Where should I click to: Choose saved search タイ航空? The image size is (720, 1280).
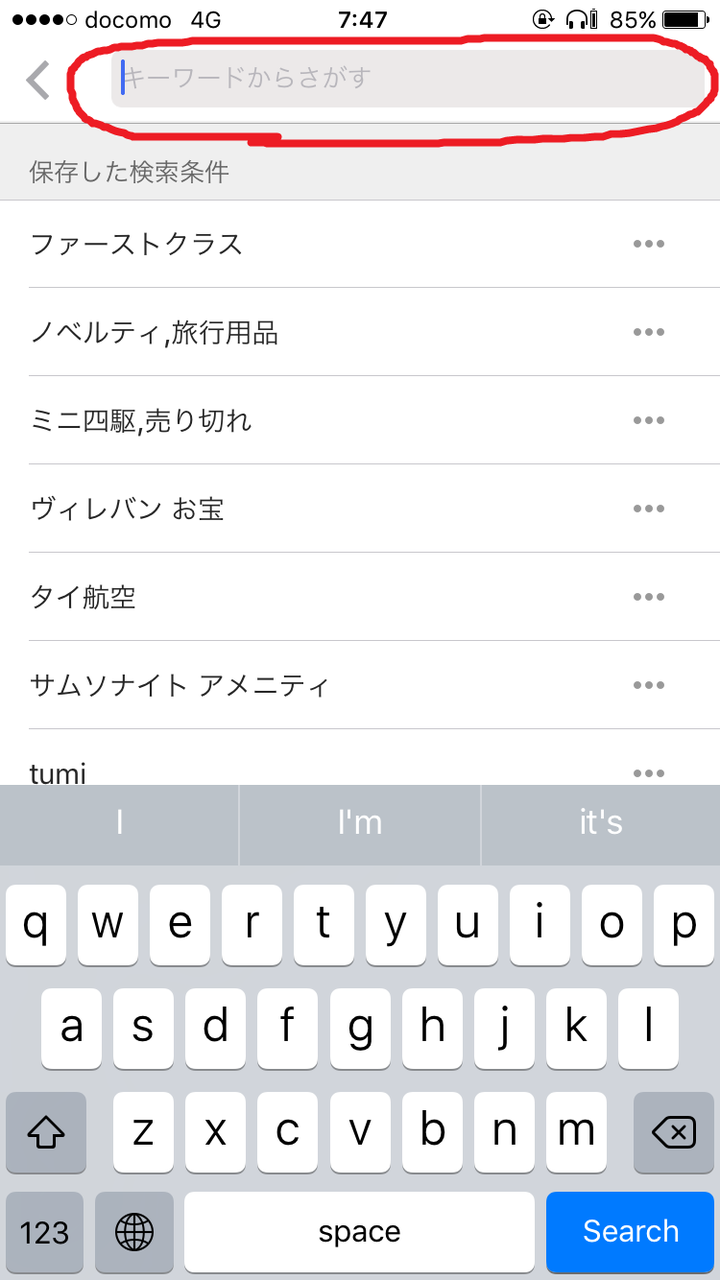84,596
